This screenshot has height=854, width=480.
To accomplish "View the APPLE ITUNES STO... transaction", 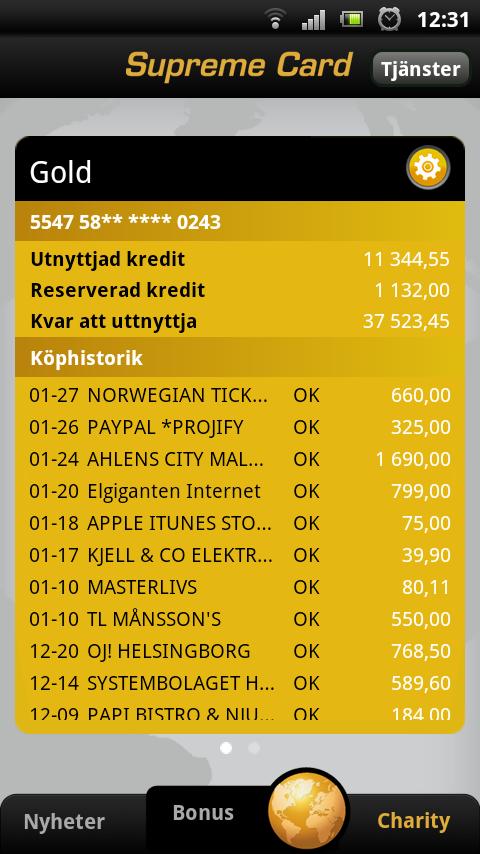I will (x=240, y=523).
